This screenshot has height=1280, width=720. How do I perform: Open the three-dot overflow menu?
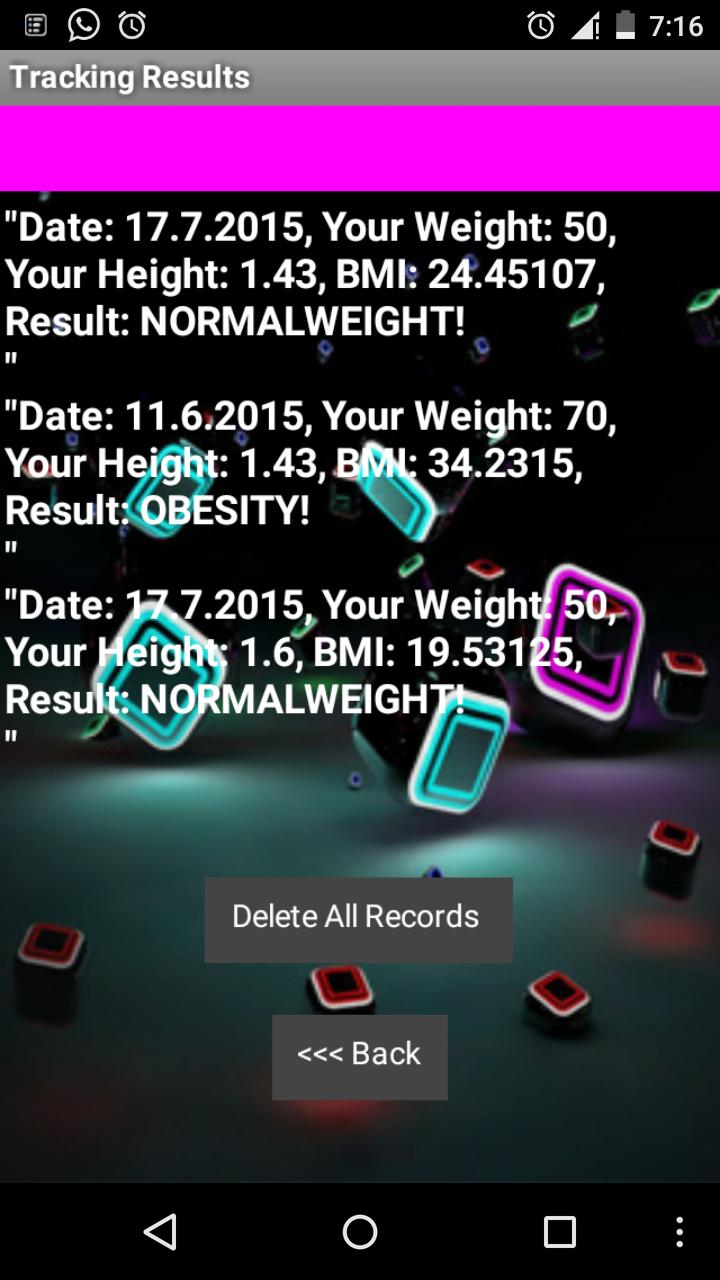[680, 1232]
